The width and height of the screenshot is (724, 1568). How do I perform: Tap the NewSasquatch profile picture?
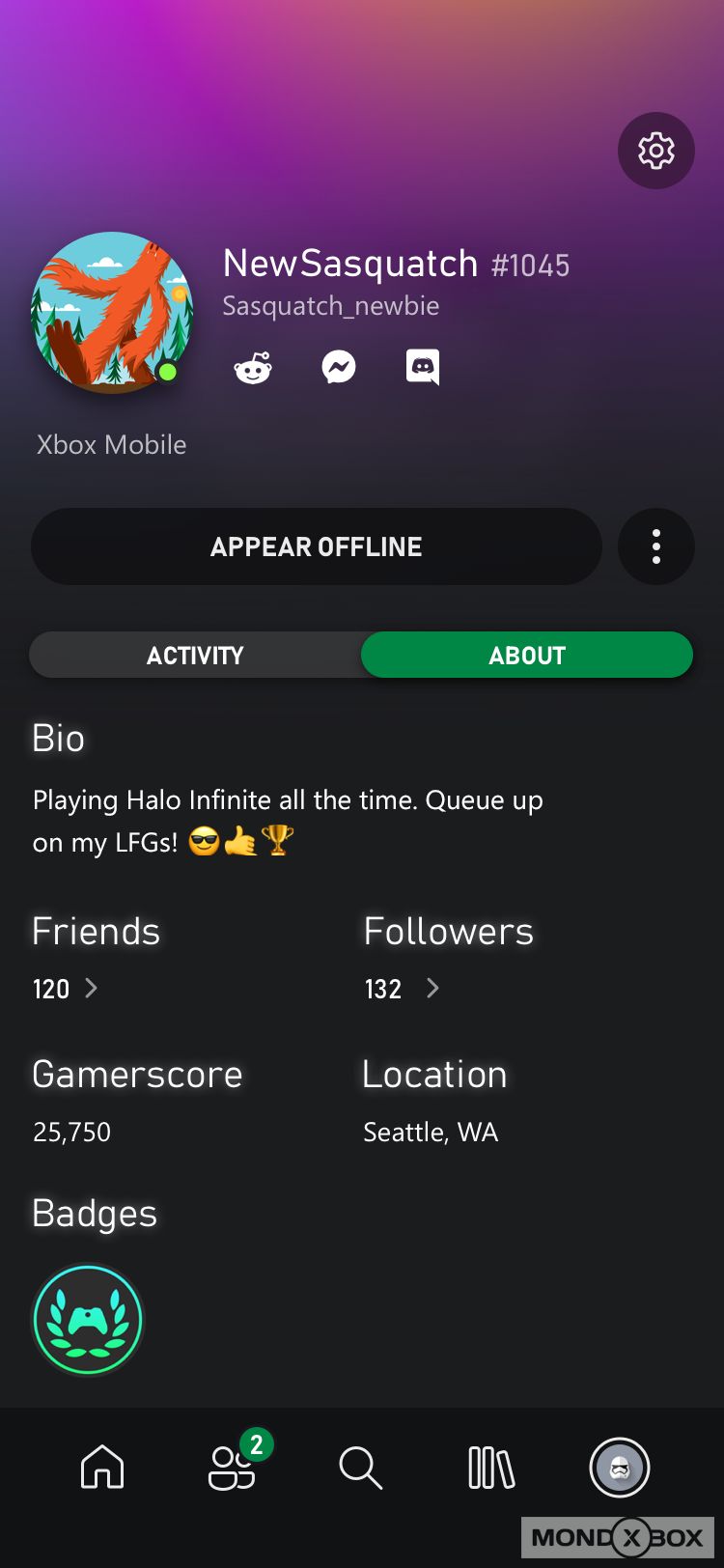(112, 313)
